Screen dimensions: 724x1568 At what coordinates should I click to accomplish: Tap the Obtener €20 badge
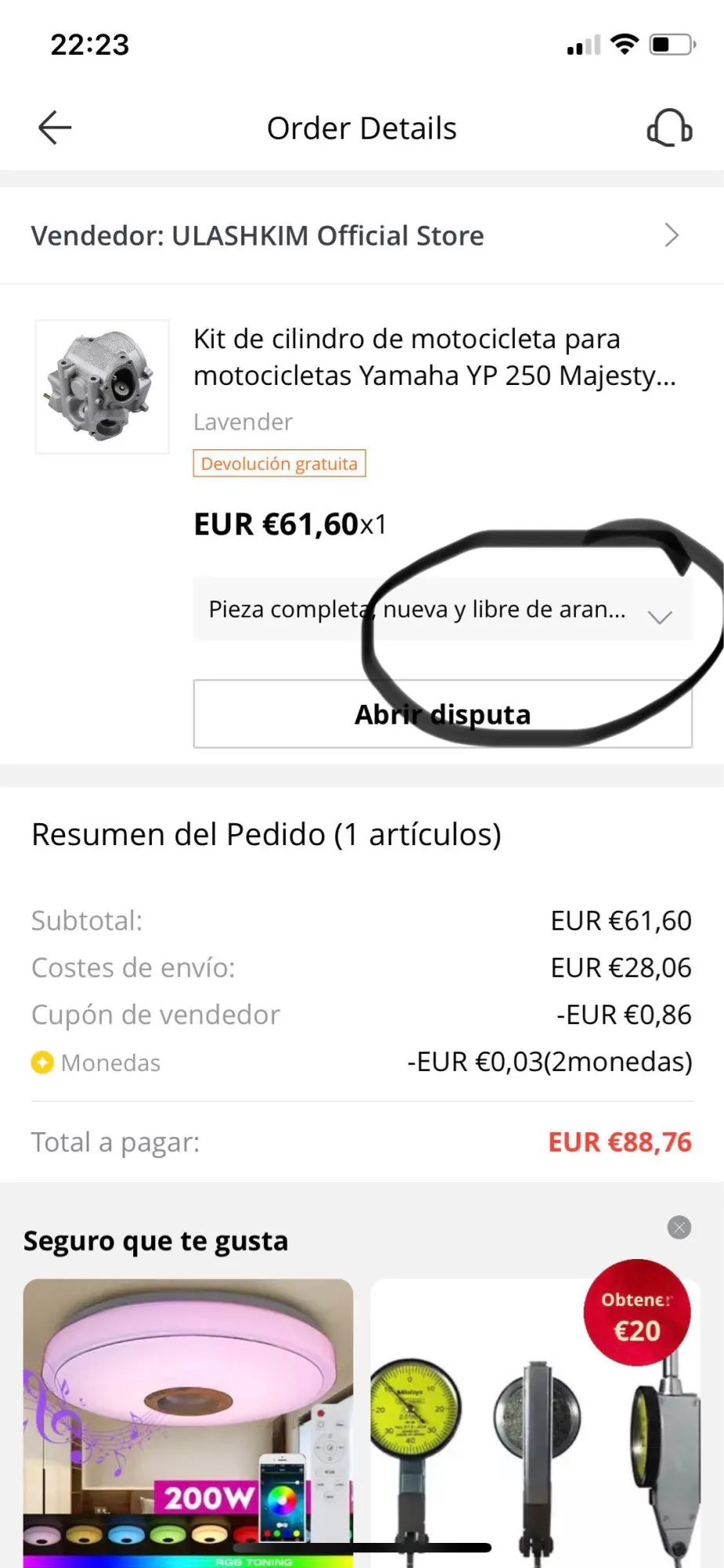pyautogui.click(x=637, y=1314)
